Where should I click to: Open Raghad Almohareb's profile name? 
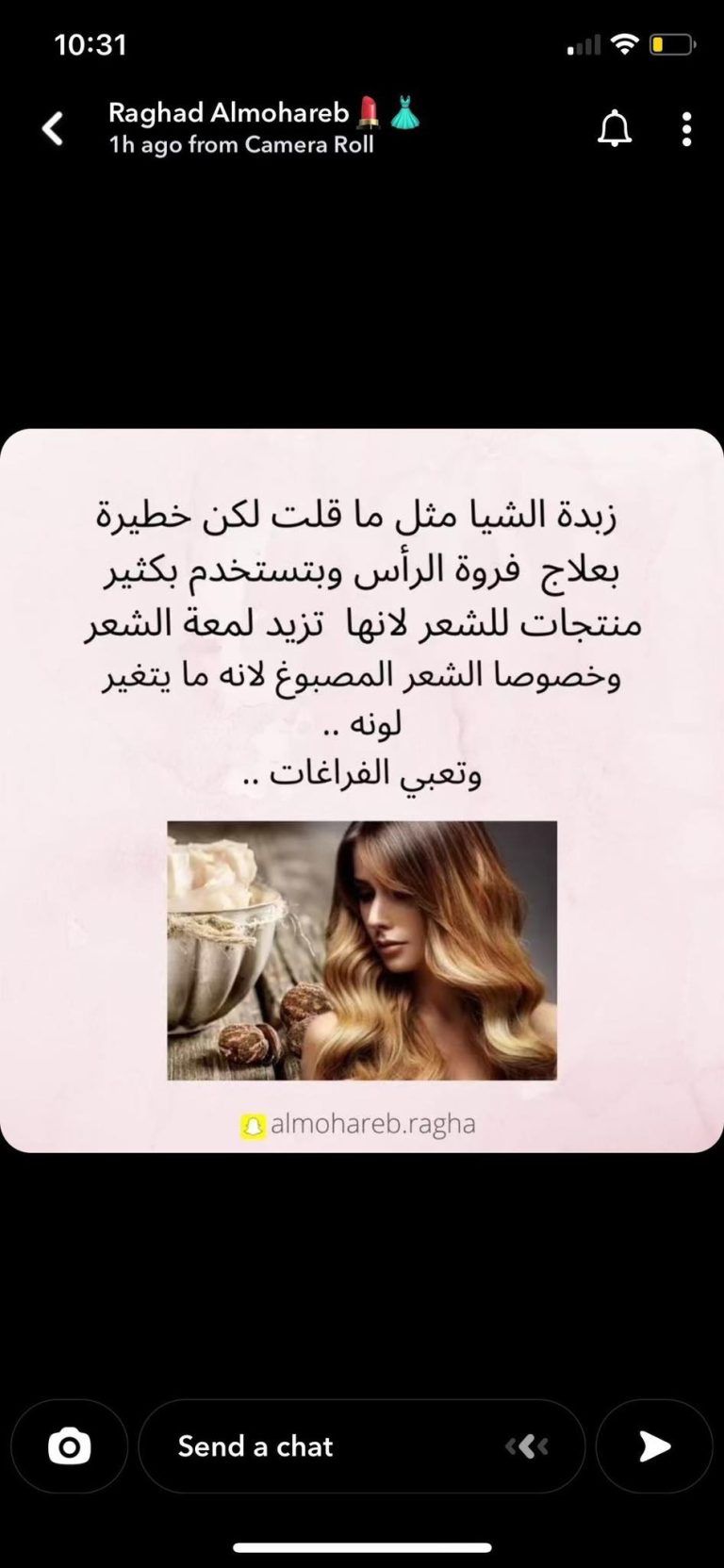tap(229, 113)
